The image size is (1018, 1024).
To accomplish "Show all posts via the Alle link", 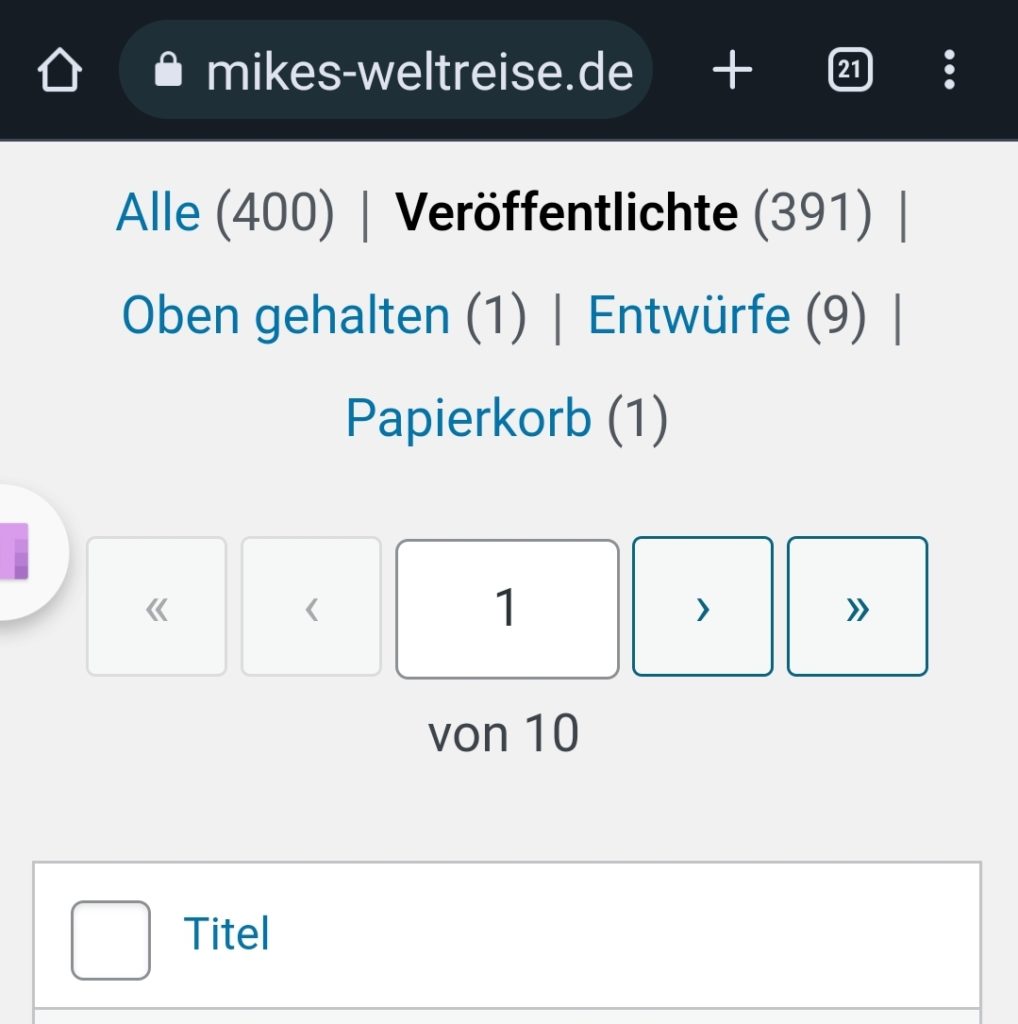I will coord(158,213).
